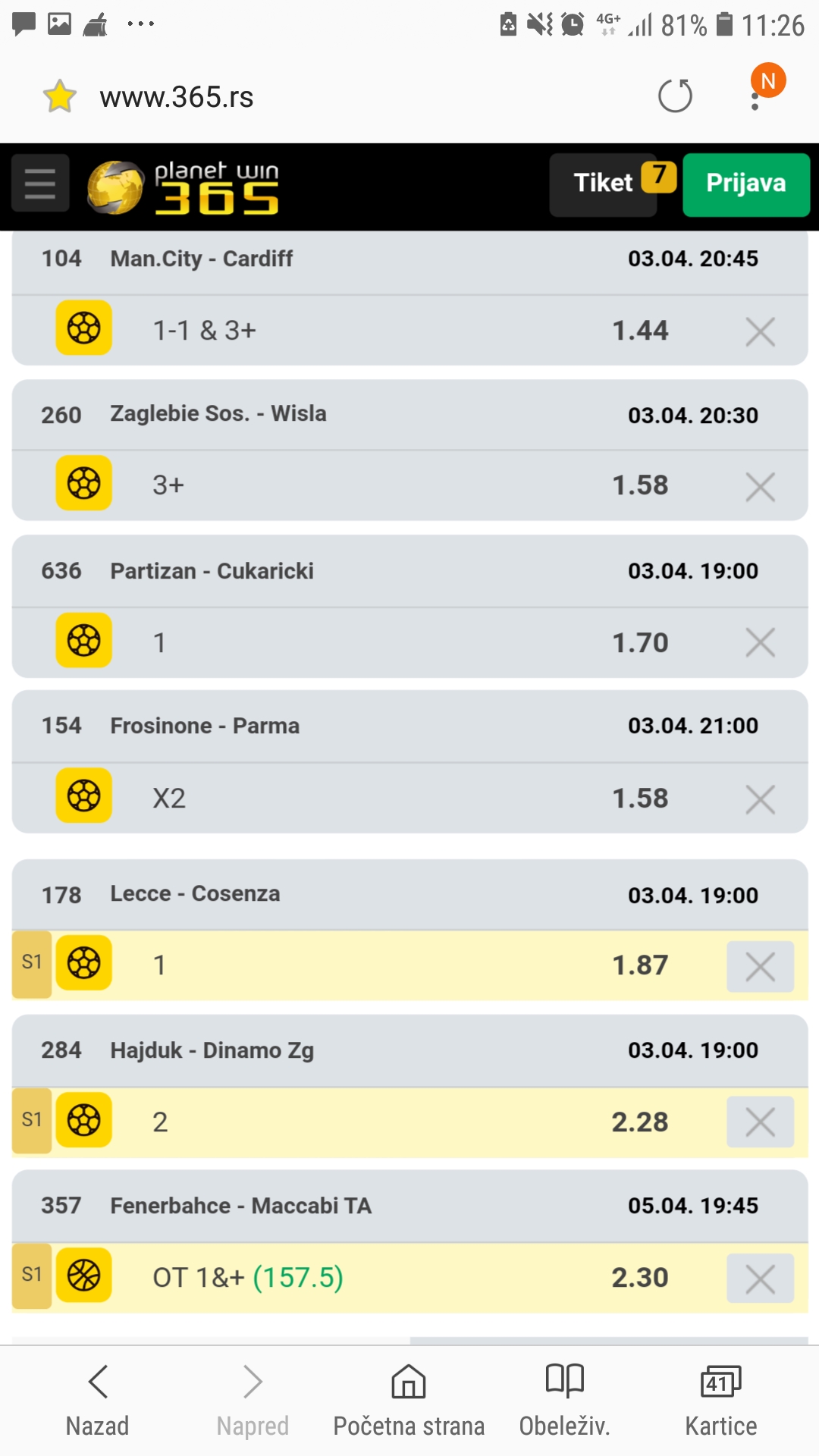
Task: Open Kartice tabs view
Action: point(721,1401)
